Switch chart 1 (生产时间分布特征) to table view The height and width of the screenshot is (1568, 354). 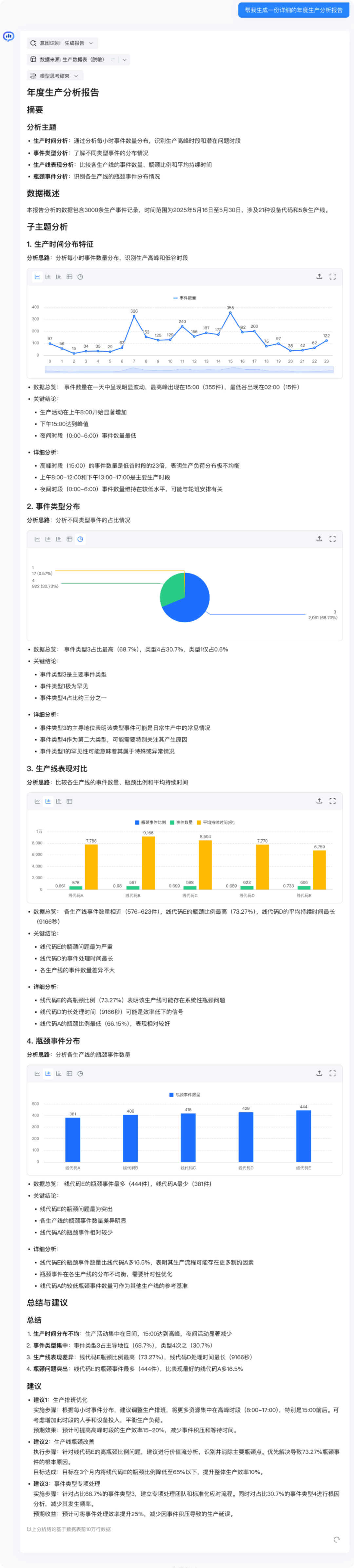pos(69,277)
